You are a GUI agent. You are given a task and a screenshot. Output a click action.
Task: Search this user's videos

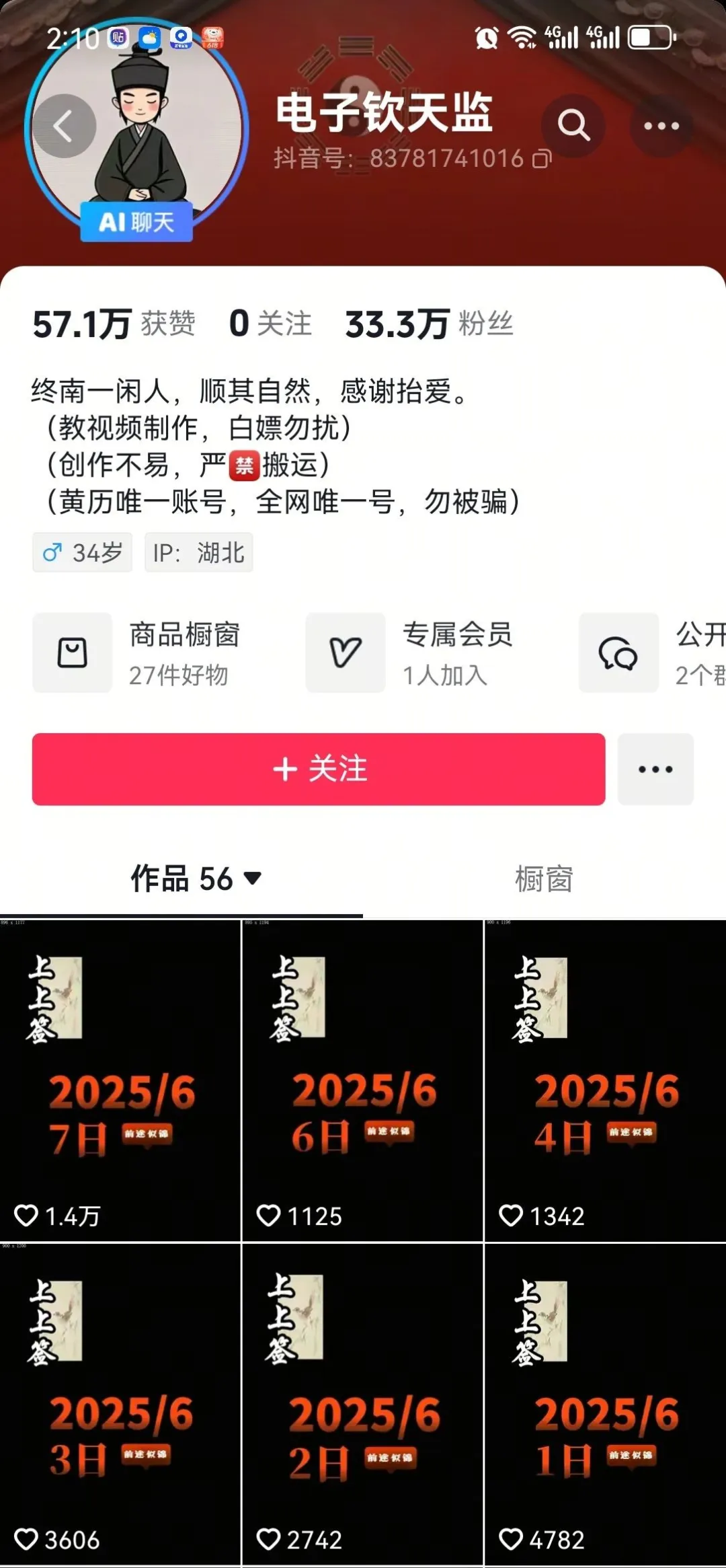click(x=573, y=126)
